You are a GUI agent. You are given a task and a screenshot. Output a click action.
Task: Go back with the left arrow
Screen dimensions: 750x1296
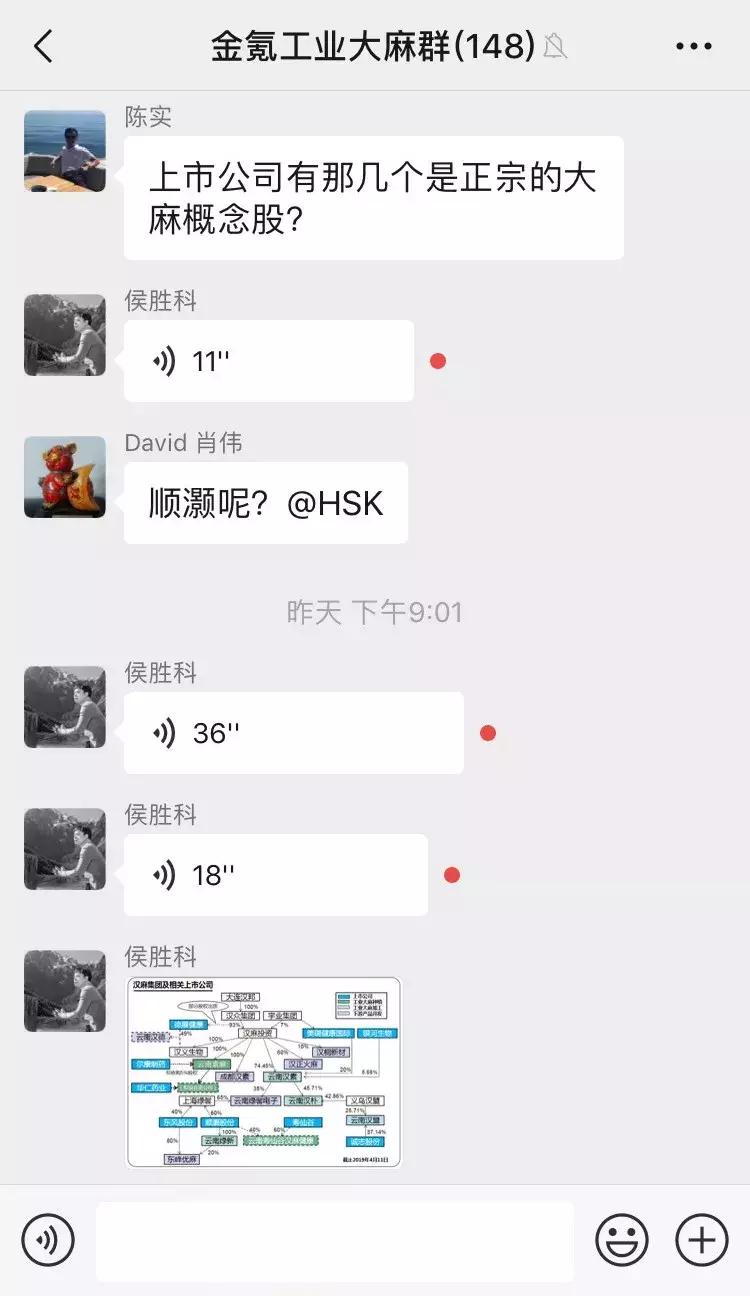tap(42, 45)
